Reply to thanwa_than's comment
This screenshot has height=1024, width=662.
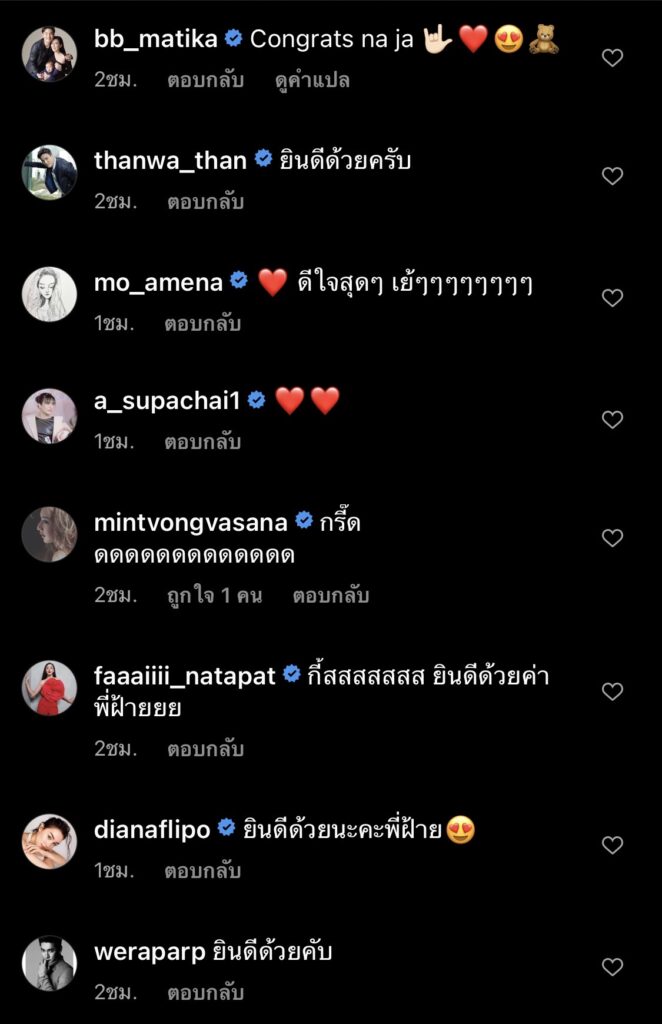pos(205,201)
